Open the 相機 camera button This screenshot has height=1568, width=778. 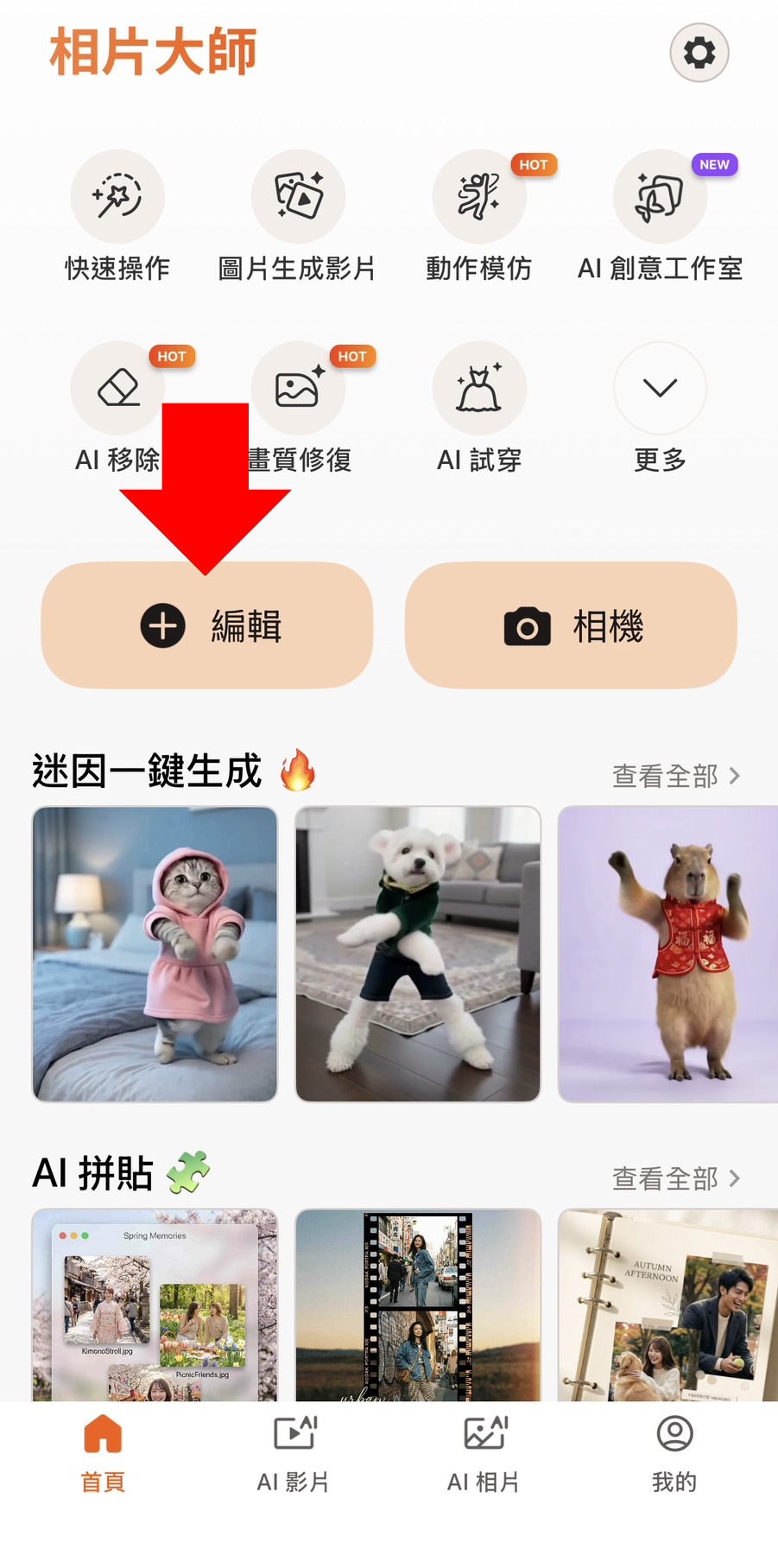tap(570, 625)
